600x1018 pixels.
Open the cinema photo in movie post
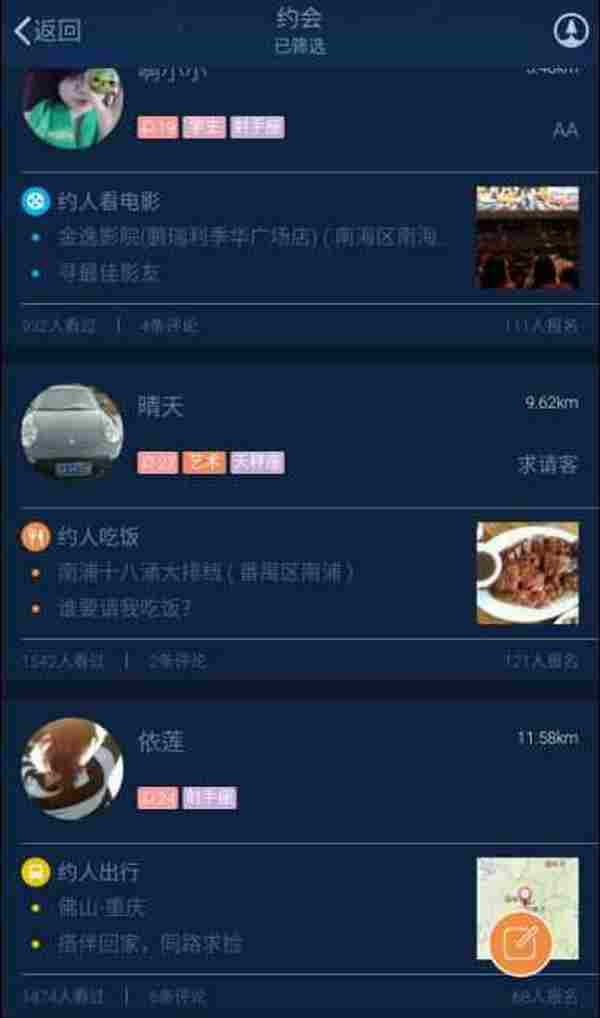(527, 238)
